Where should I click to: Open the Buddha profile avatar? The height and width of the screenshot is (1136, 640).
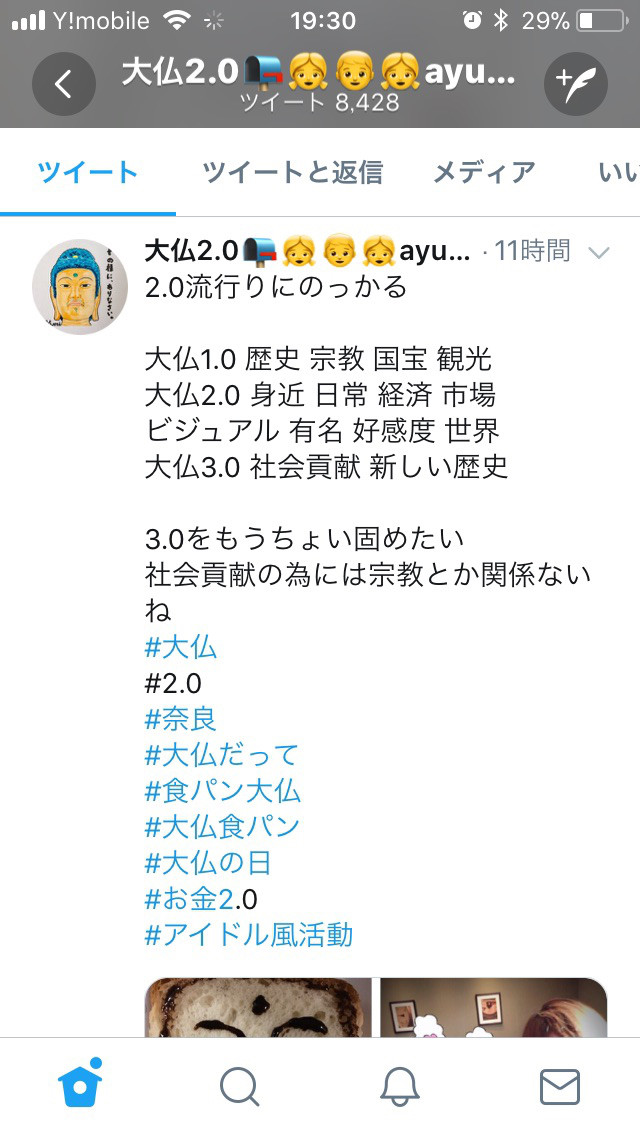point(80,287)
